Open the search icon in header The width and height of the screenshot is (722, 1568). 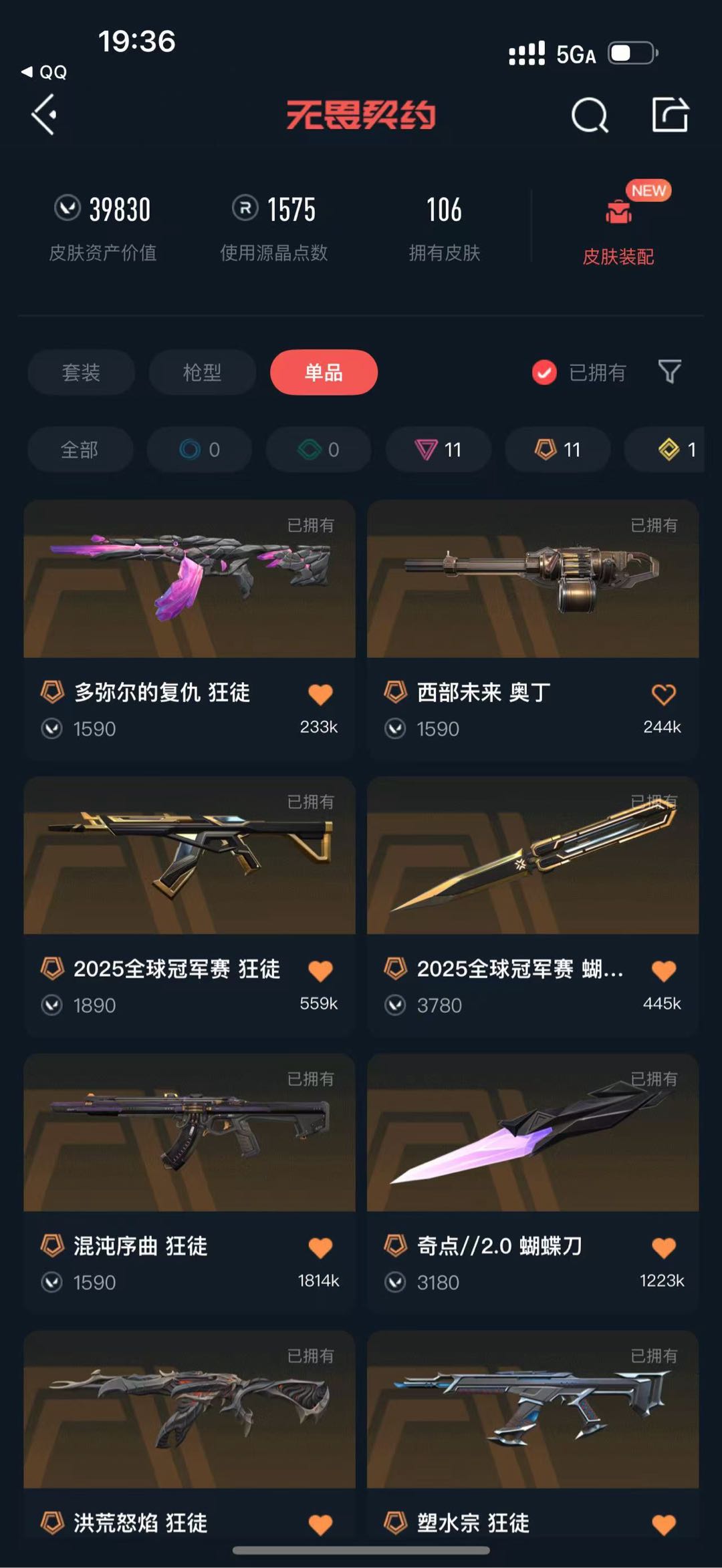pyautogui.click(x=590, y=115)
